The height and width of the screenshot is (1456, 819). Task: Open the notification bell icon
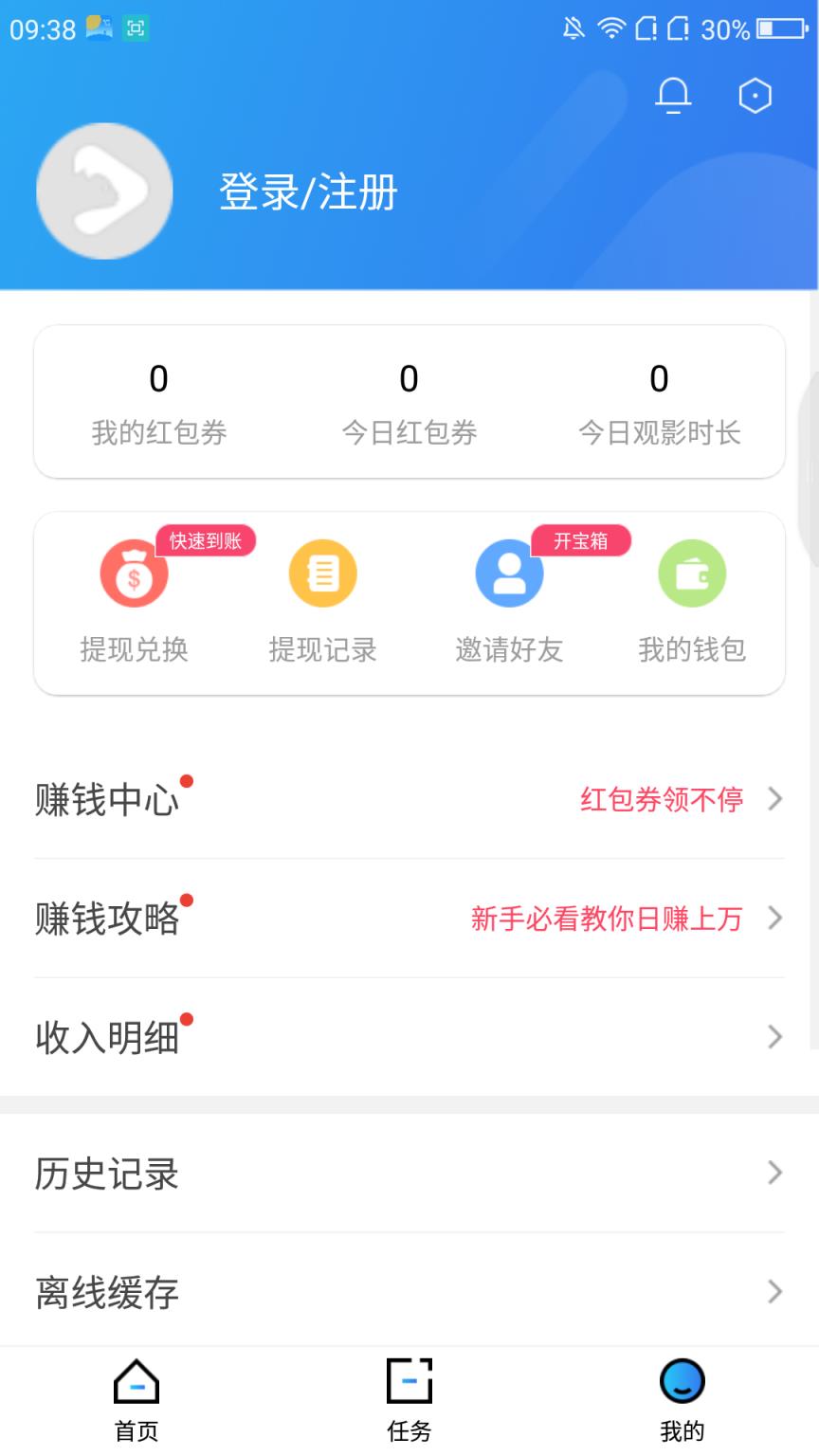pyautogui.click(x=674, y=95)
